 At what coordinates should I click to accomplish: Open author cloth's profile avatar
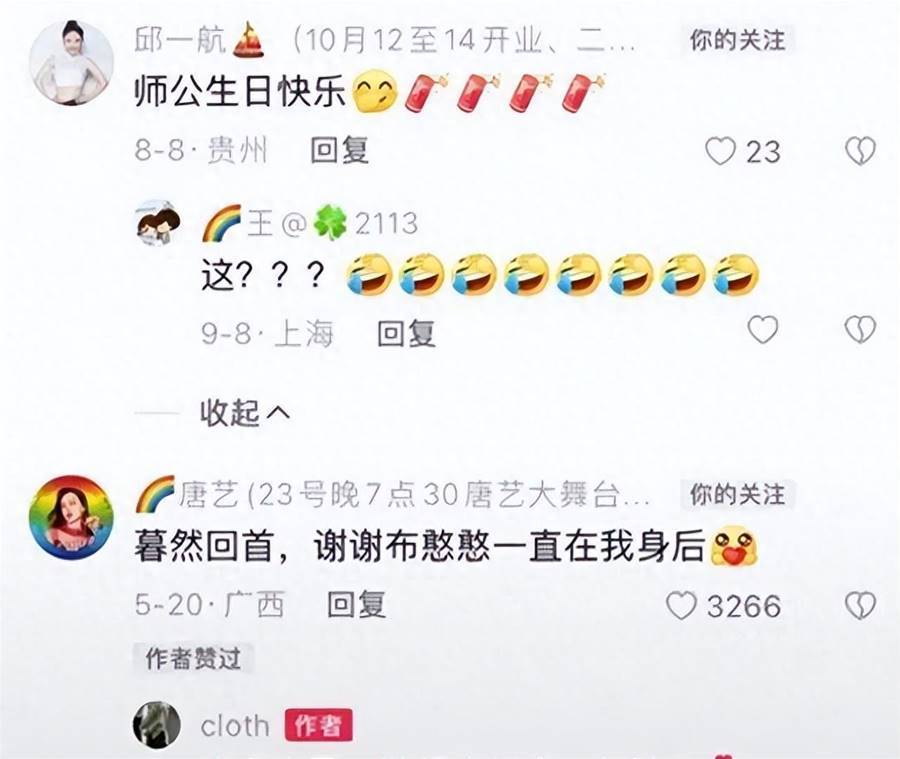[157, 725]
